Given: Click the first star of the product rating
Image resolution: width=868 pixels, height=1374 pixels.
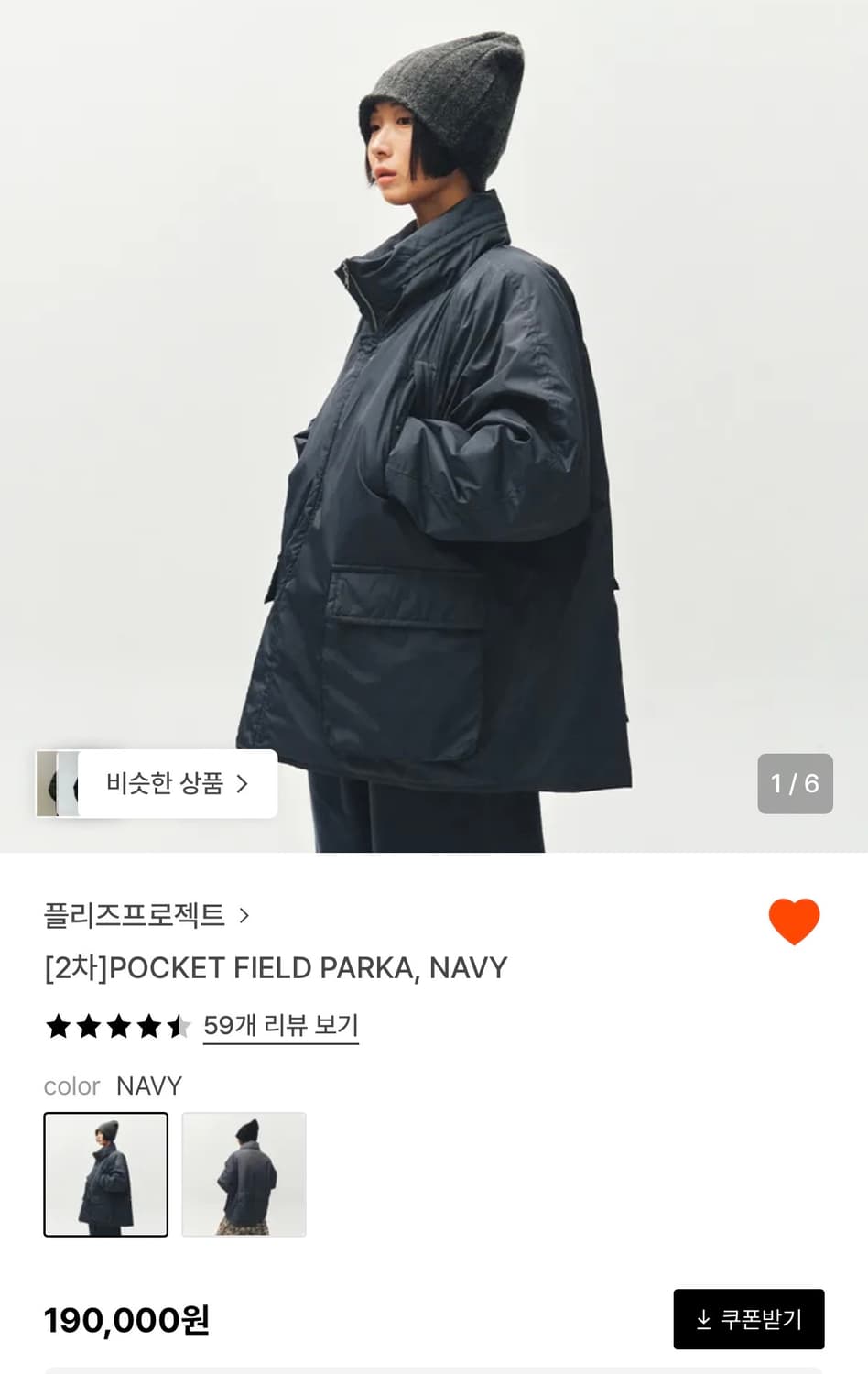Looking at the screenshot, I should [58, 1027].
